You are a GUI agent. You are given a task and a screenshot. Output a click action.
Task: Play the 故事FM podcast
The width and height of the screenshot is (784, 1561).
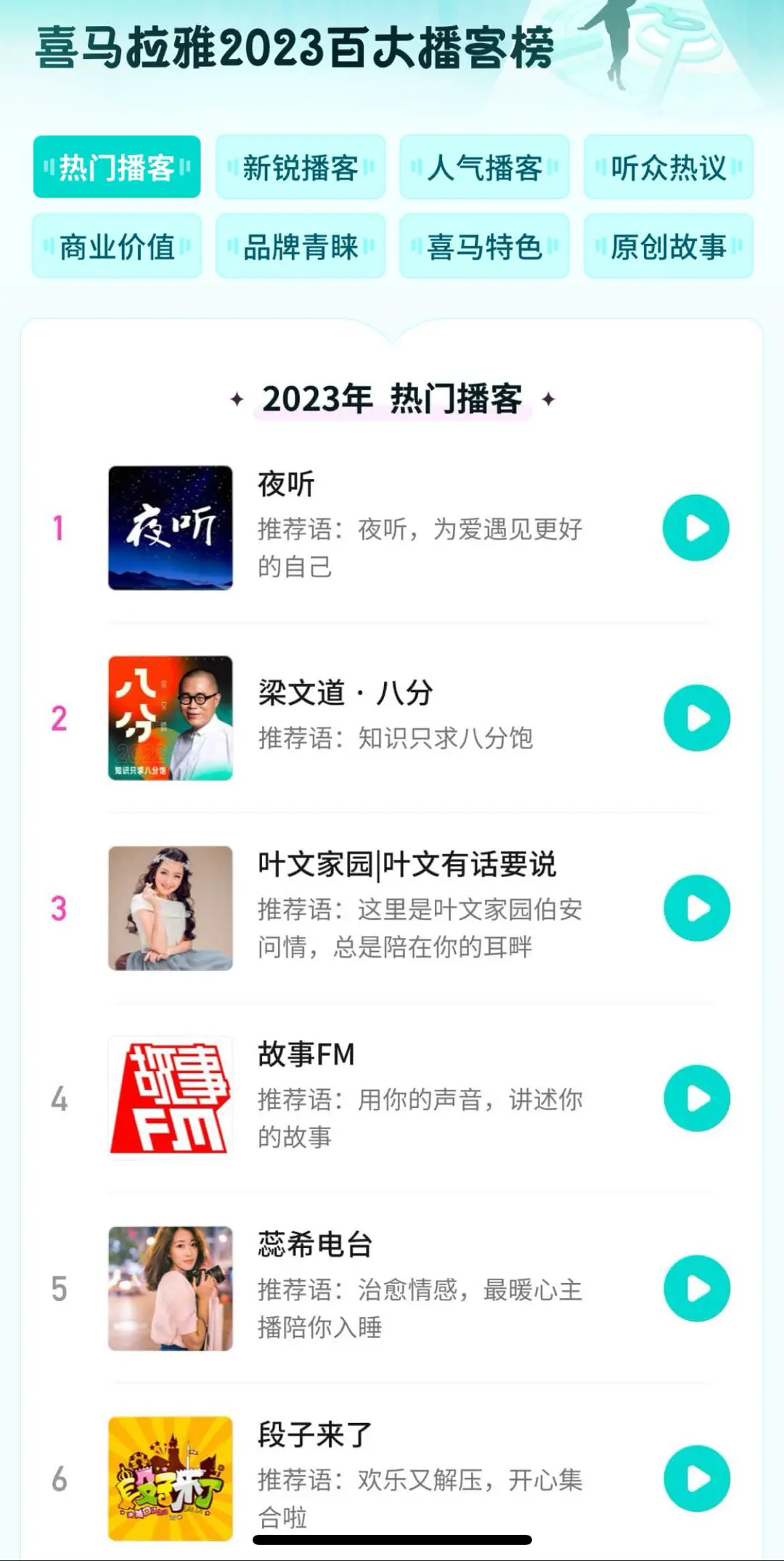tap(696, 1099)
